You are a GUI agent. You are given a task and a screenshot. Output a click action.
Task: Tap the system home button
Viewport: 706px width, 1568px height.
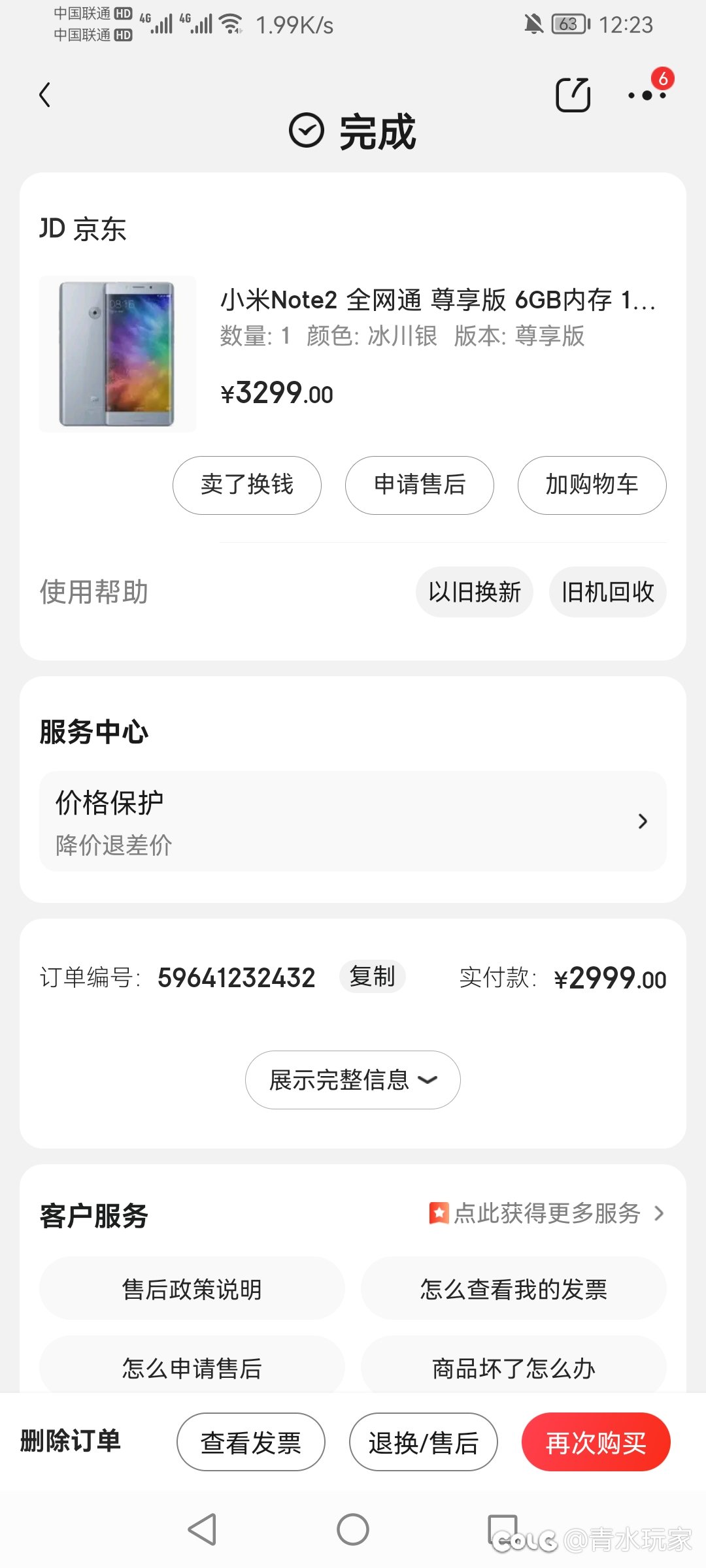pyautogui.click(x=353, y=1529)
